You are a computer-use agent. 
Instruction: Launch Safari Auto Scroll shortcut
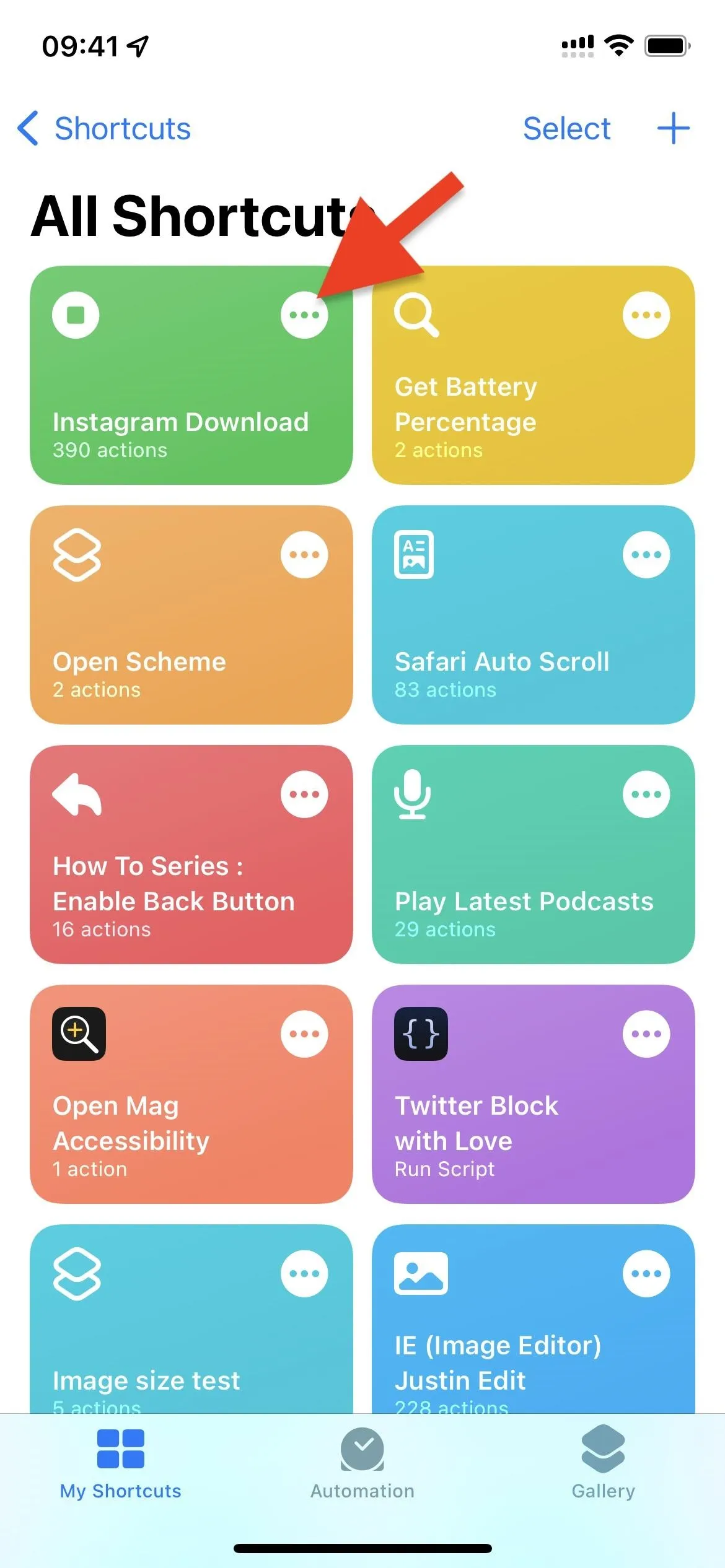534,615
